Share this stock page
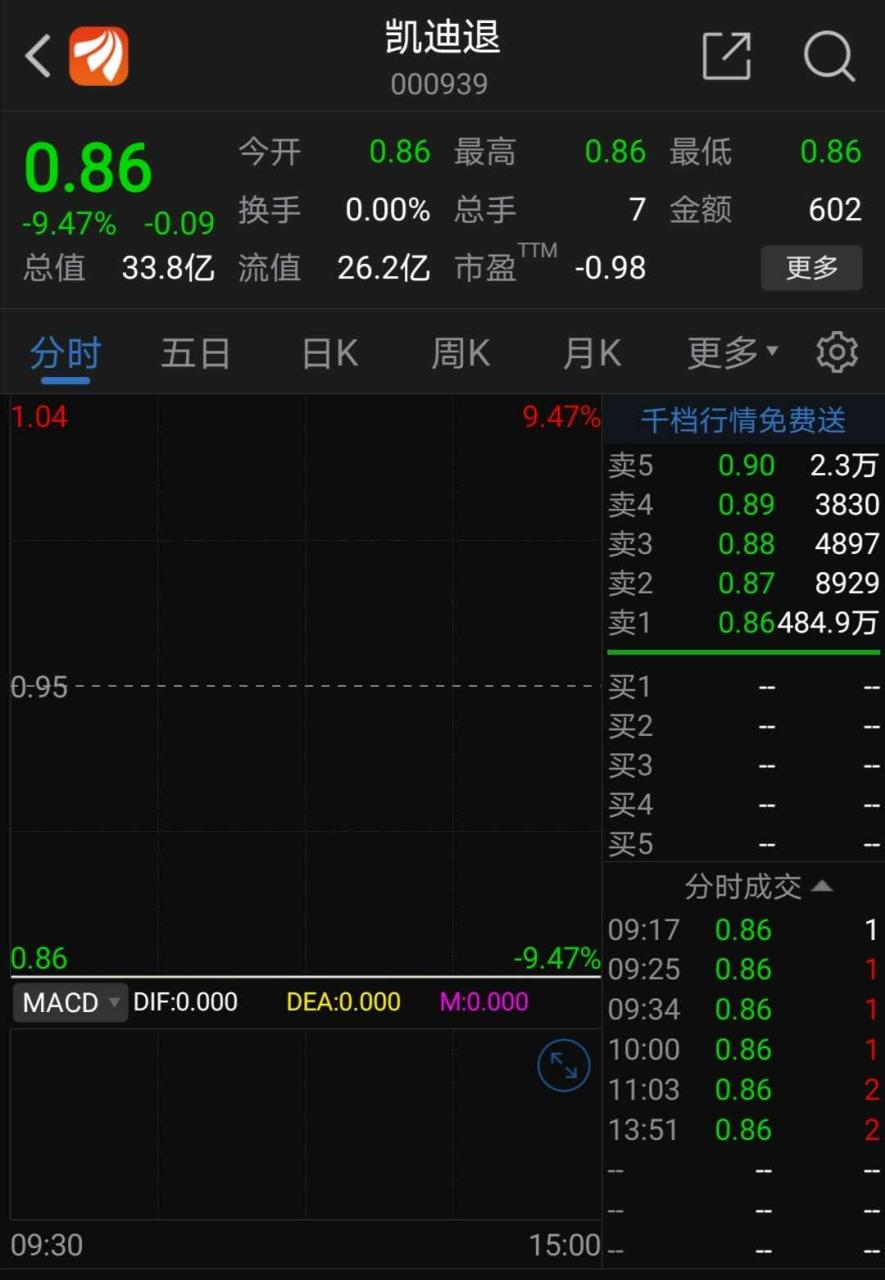 coord(727,56)
